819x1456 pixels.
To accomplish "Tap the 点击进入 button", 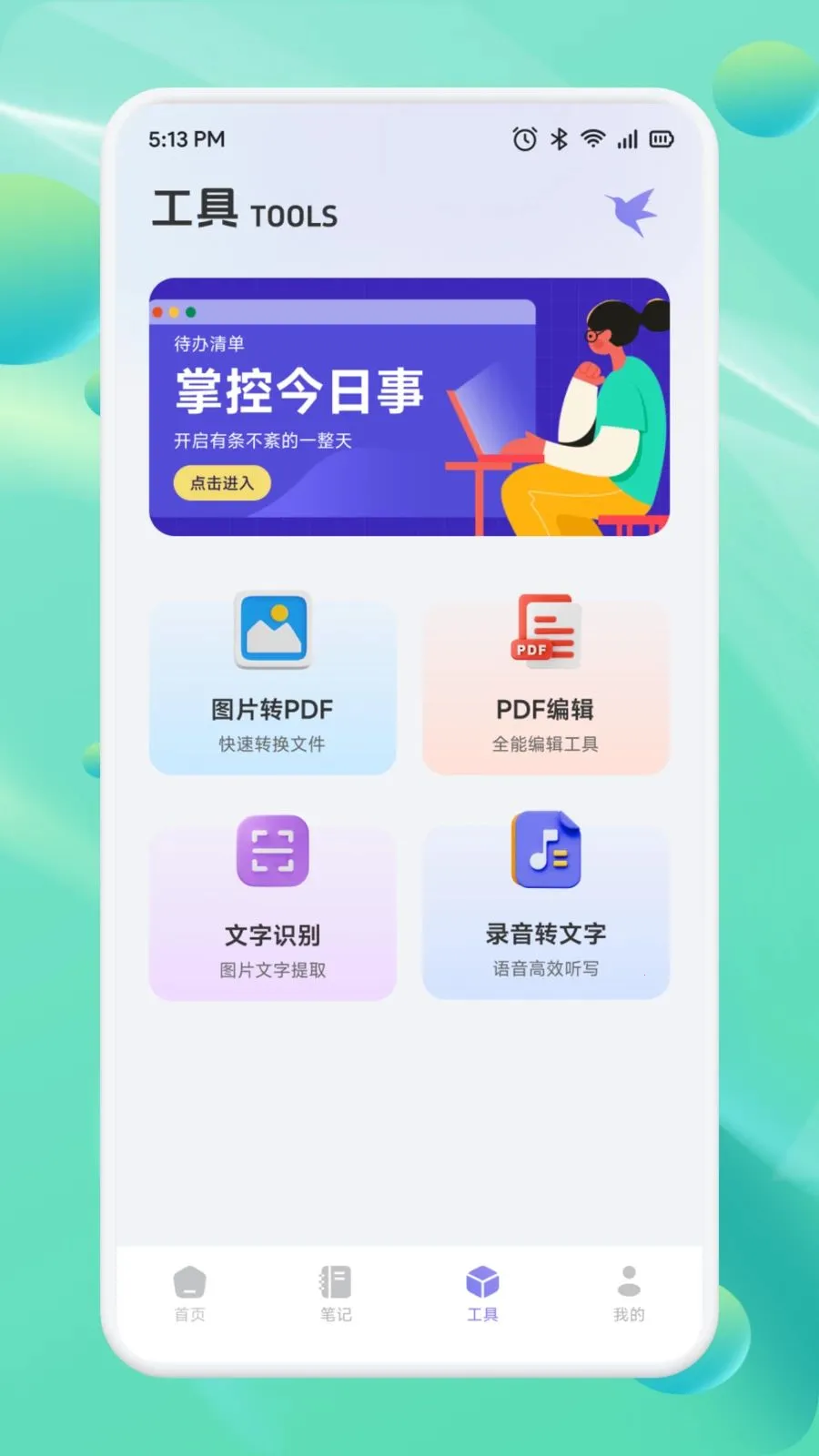I will [x=221, y=483].
